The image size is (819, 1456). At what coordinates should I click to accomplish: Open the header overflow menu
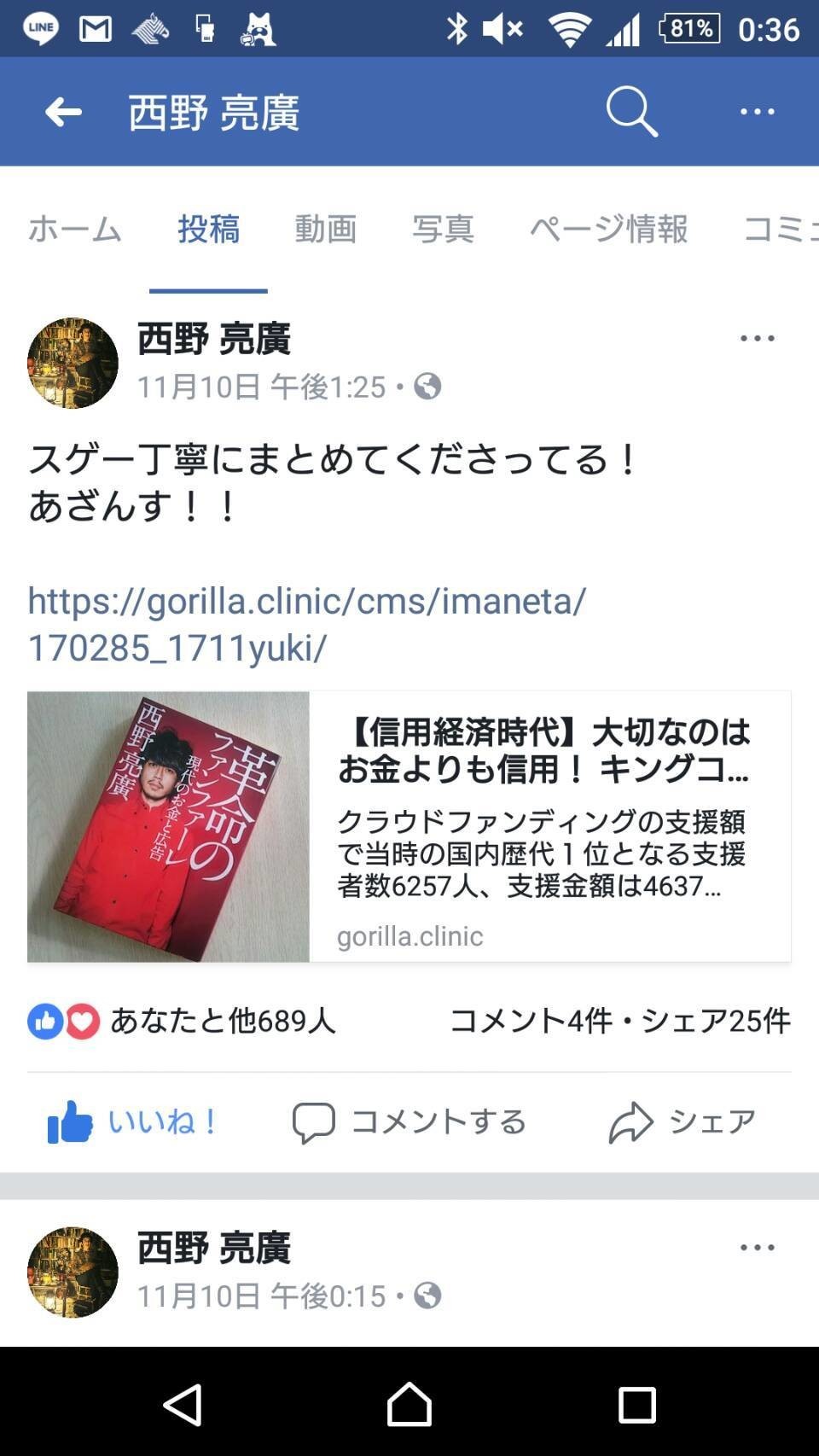pyautogui.click(x=757, y=112)
